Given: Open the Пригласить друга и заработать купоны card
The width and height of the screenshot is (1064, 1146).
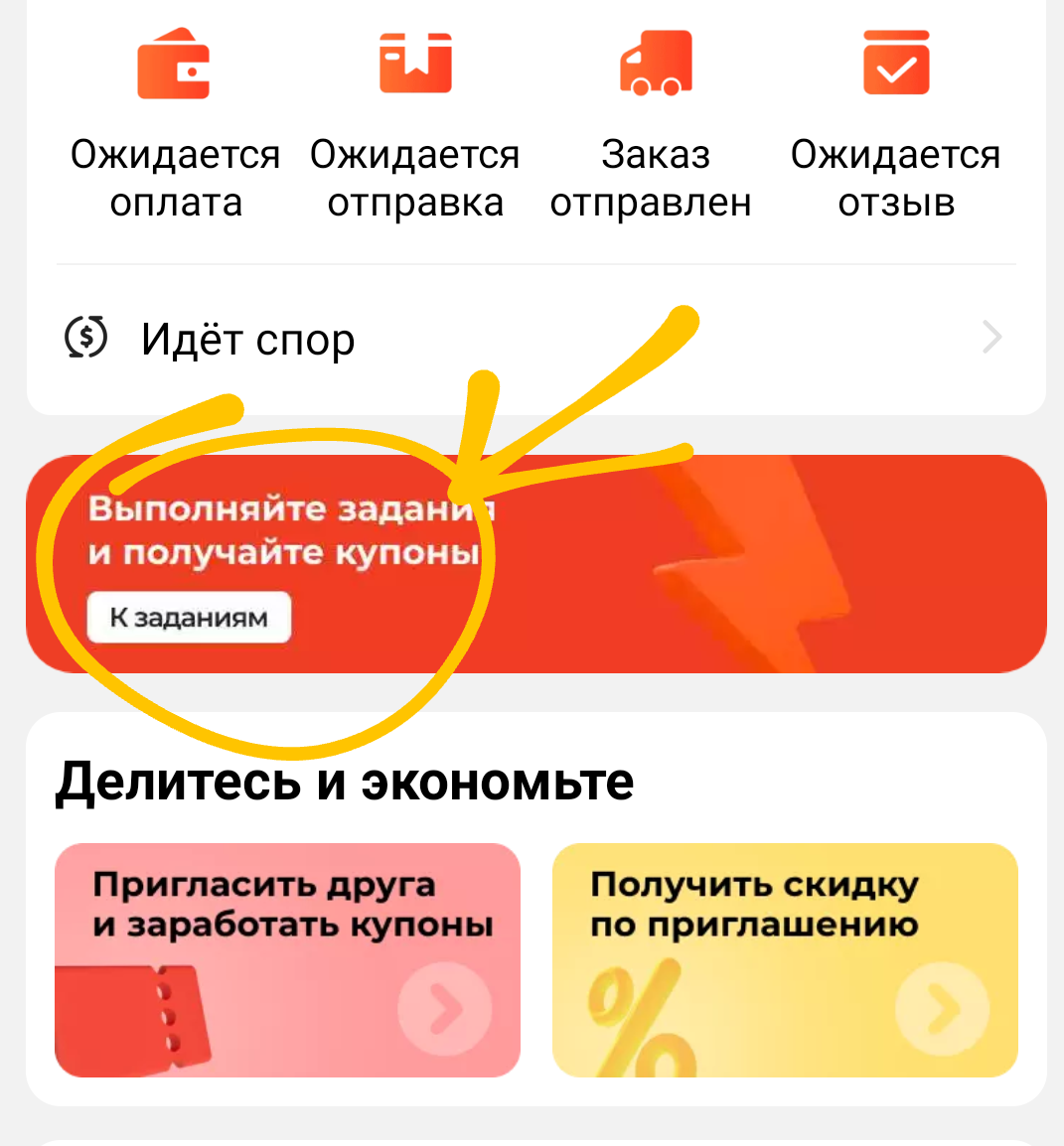Looking at the screenshot, I should coord(287,959).
